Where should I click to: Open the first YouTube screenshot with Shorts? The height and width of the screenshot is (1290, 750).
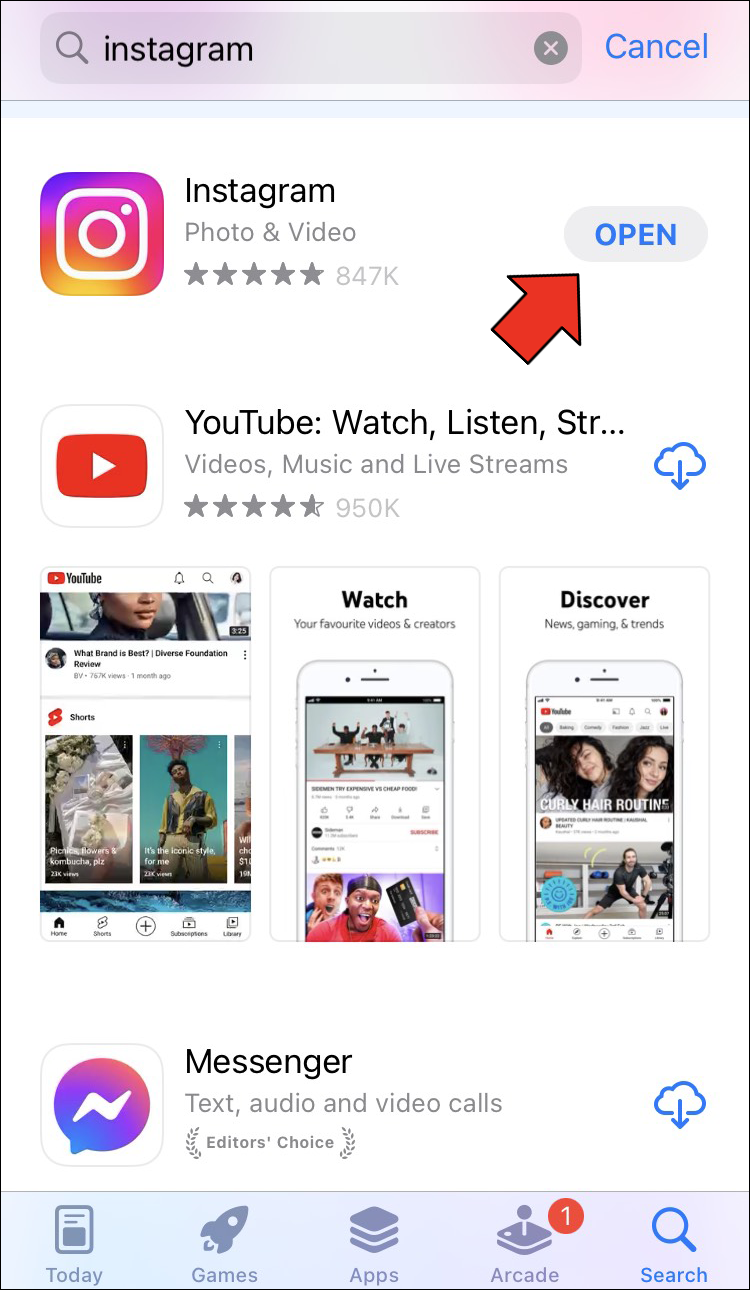point(146,755)
